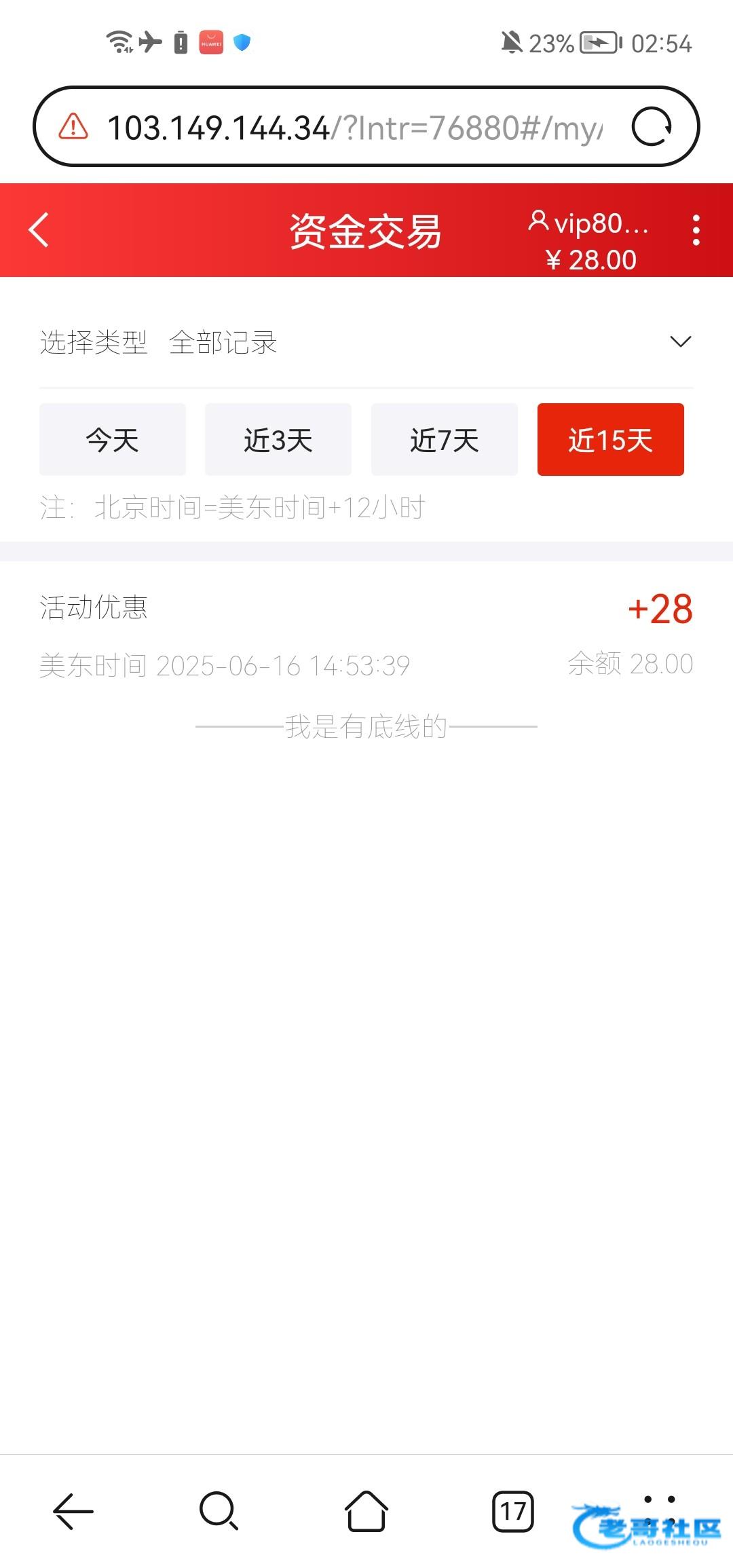733x1568 pixels.
Task: View the 17 open browser tabs
Action: tap(513, 1511)
